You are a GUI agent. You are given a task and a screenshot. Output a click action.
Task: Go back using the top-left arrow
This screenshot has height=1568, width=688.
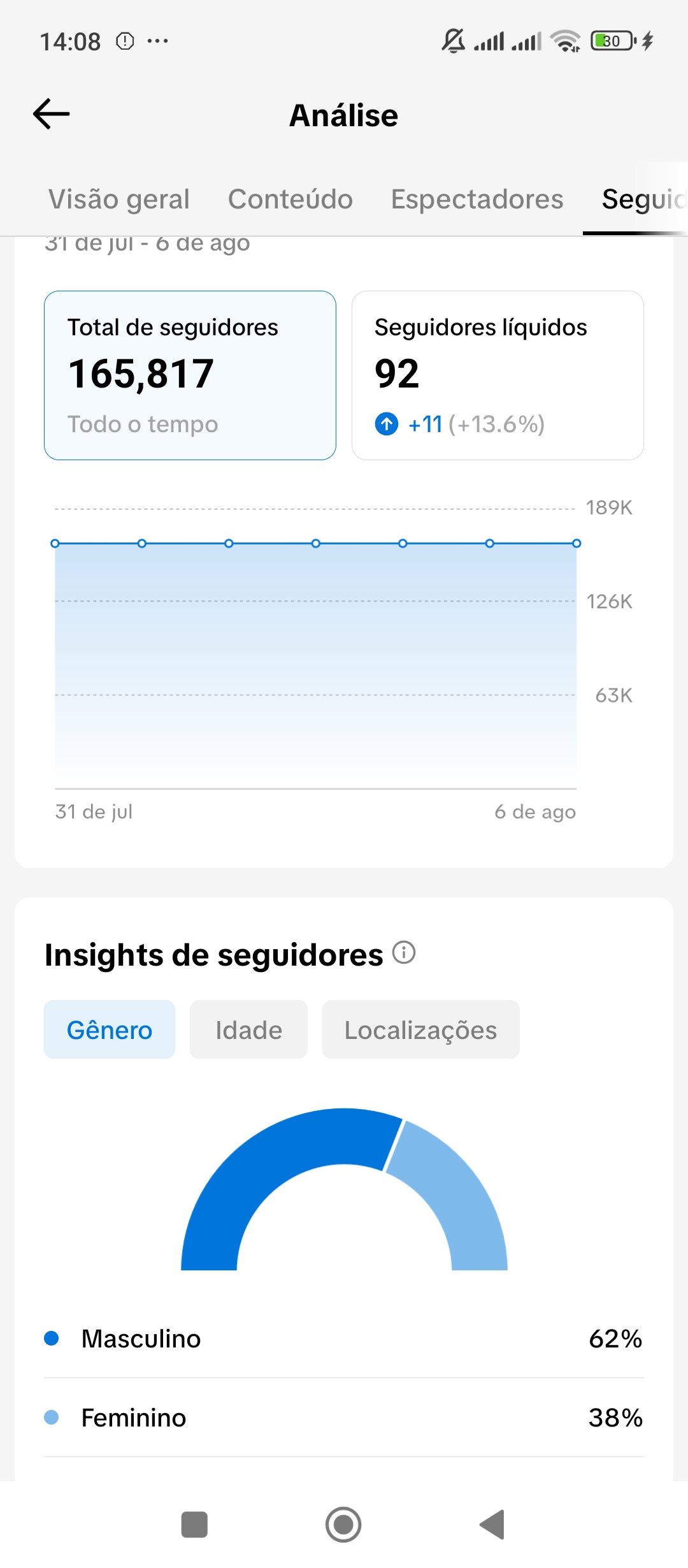[x=51, y=115]
